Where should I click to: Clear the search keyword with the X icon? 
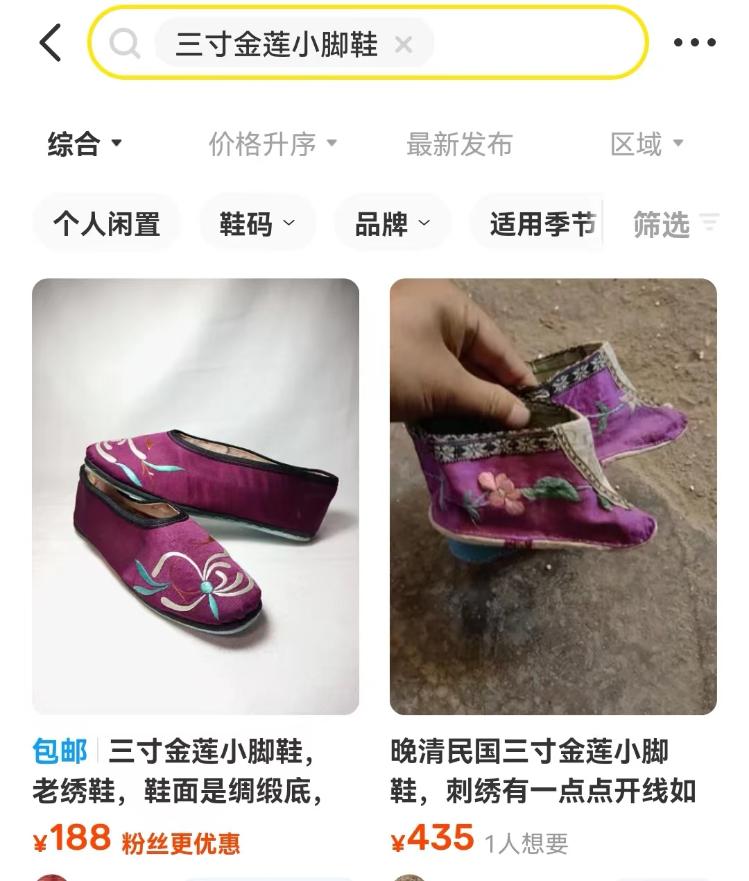(x=405, y=44)
